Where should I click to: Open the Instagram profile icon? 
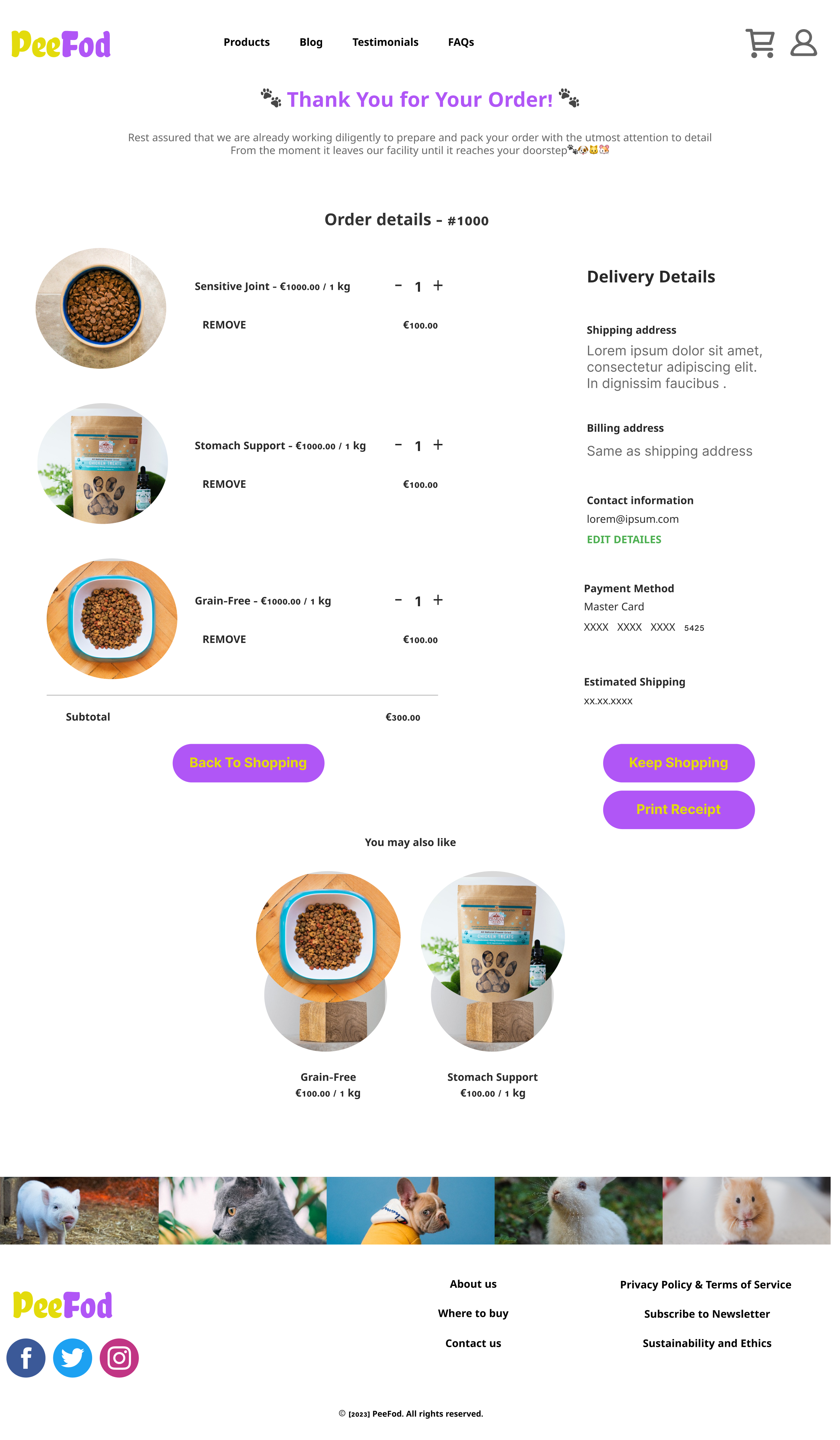click(x=119, y=1358)
